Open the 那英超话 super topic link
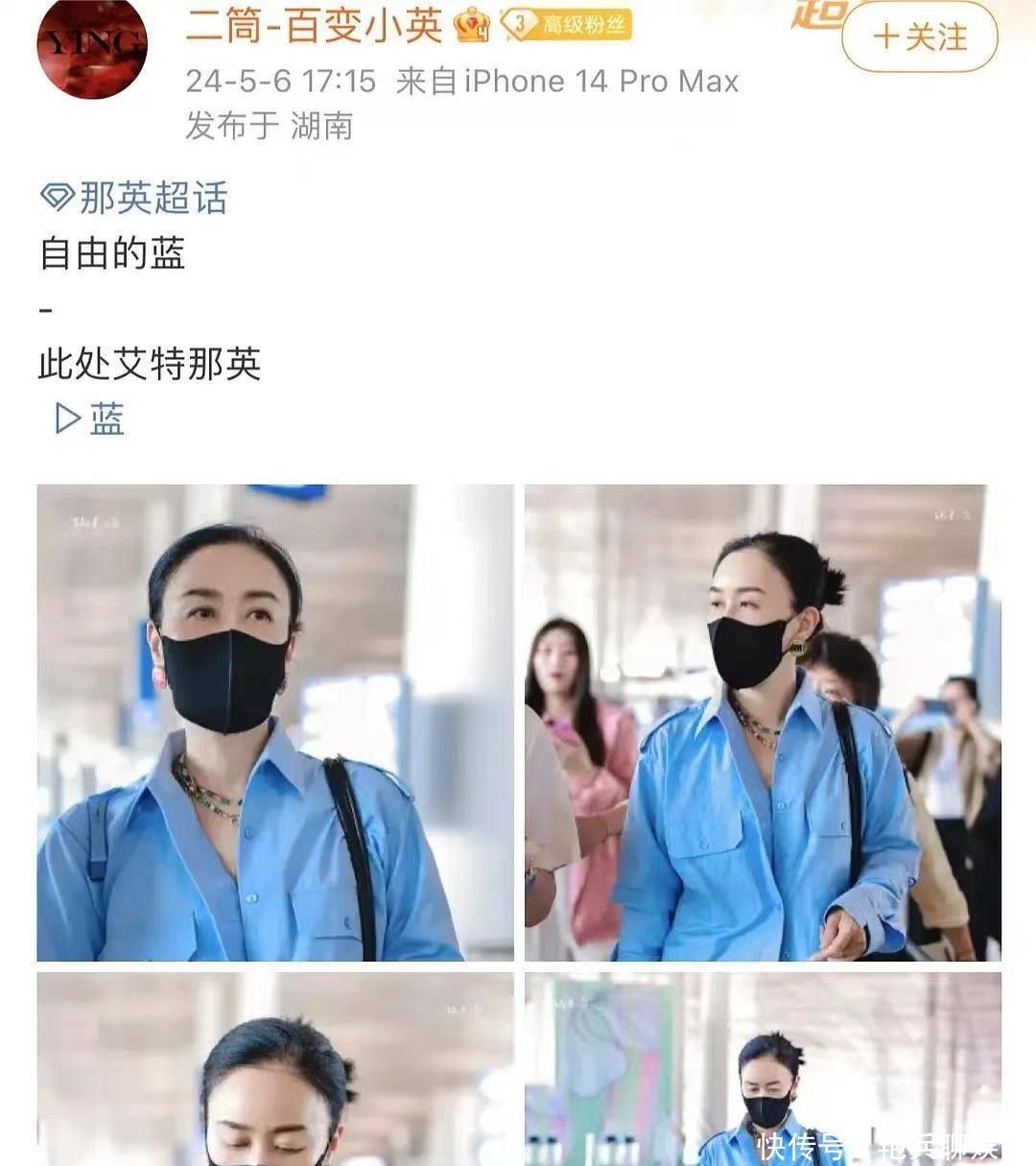This screenshot has height=1166, width=1036. coord(134,198)
